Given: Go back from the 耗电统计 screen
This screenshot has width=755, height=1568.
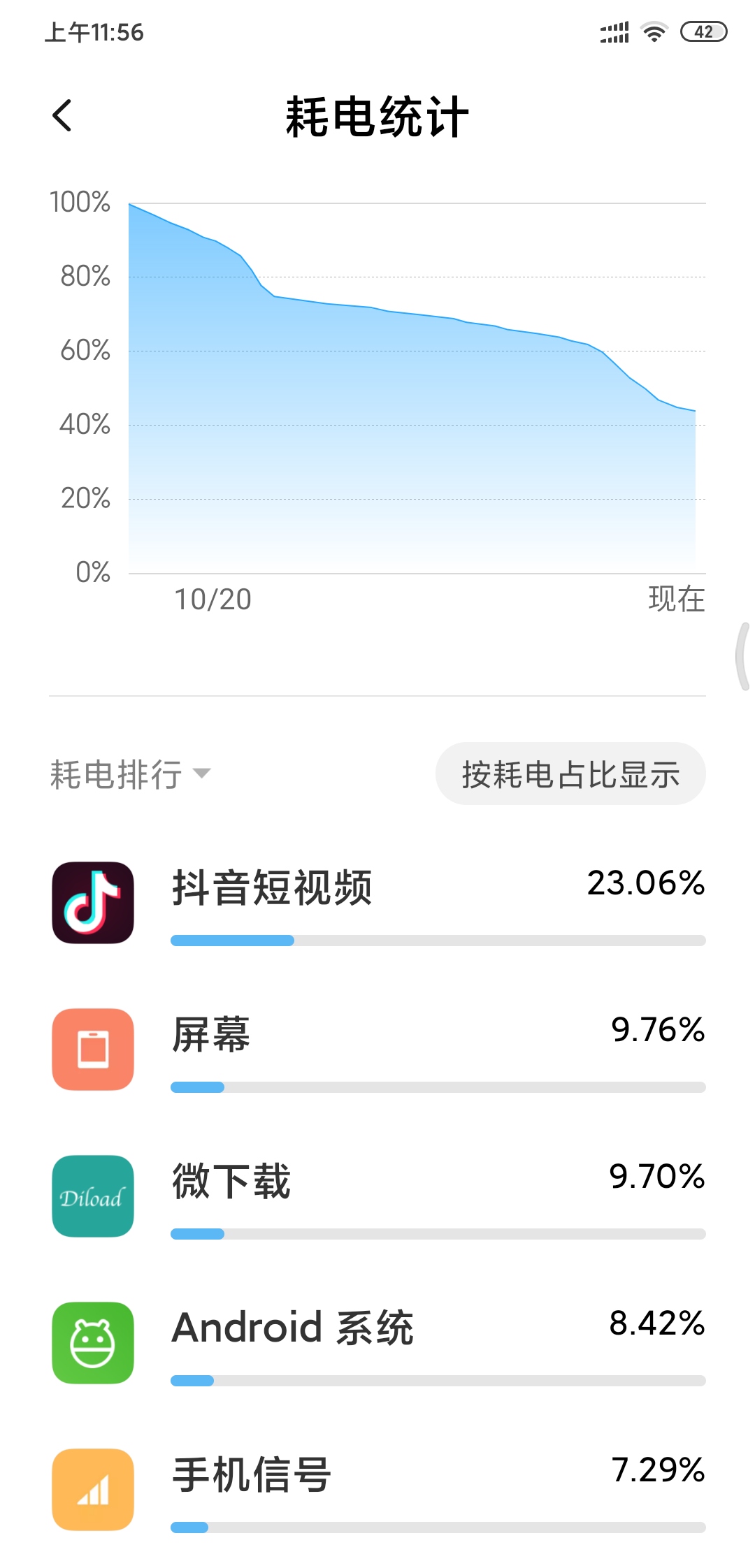Looking at the screenshot, I should pos(62,115).
